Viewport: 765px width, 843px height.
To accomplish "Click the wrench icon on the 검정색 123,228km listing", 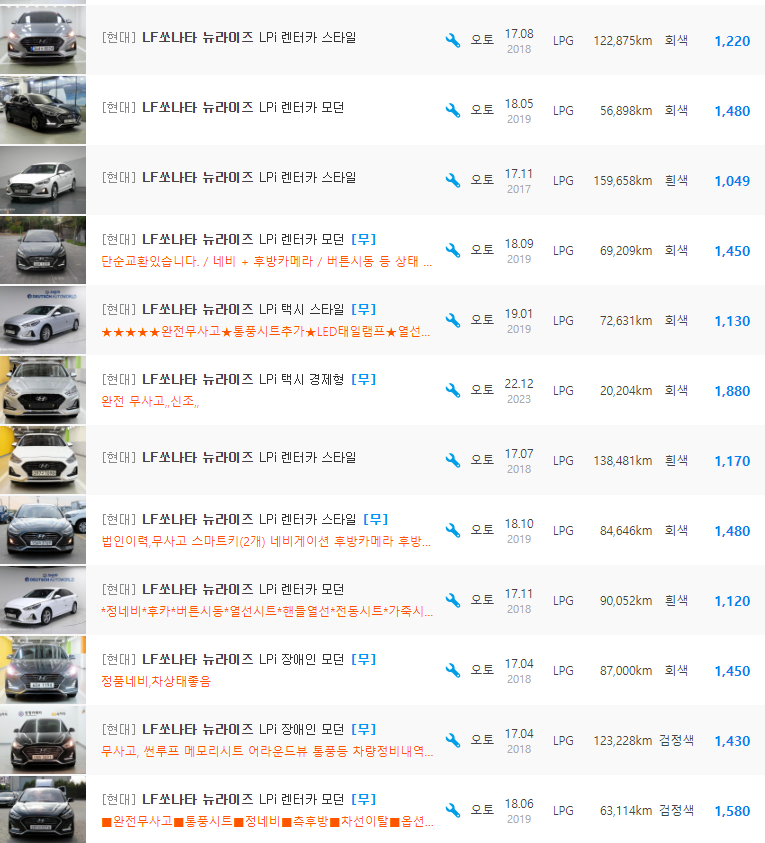I will pos(452,740).
